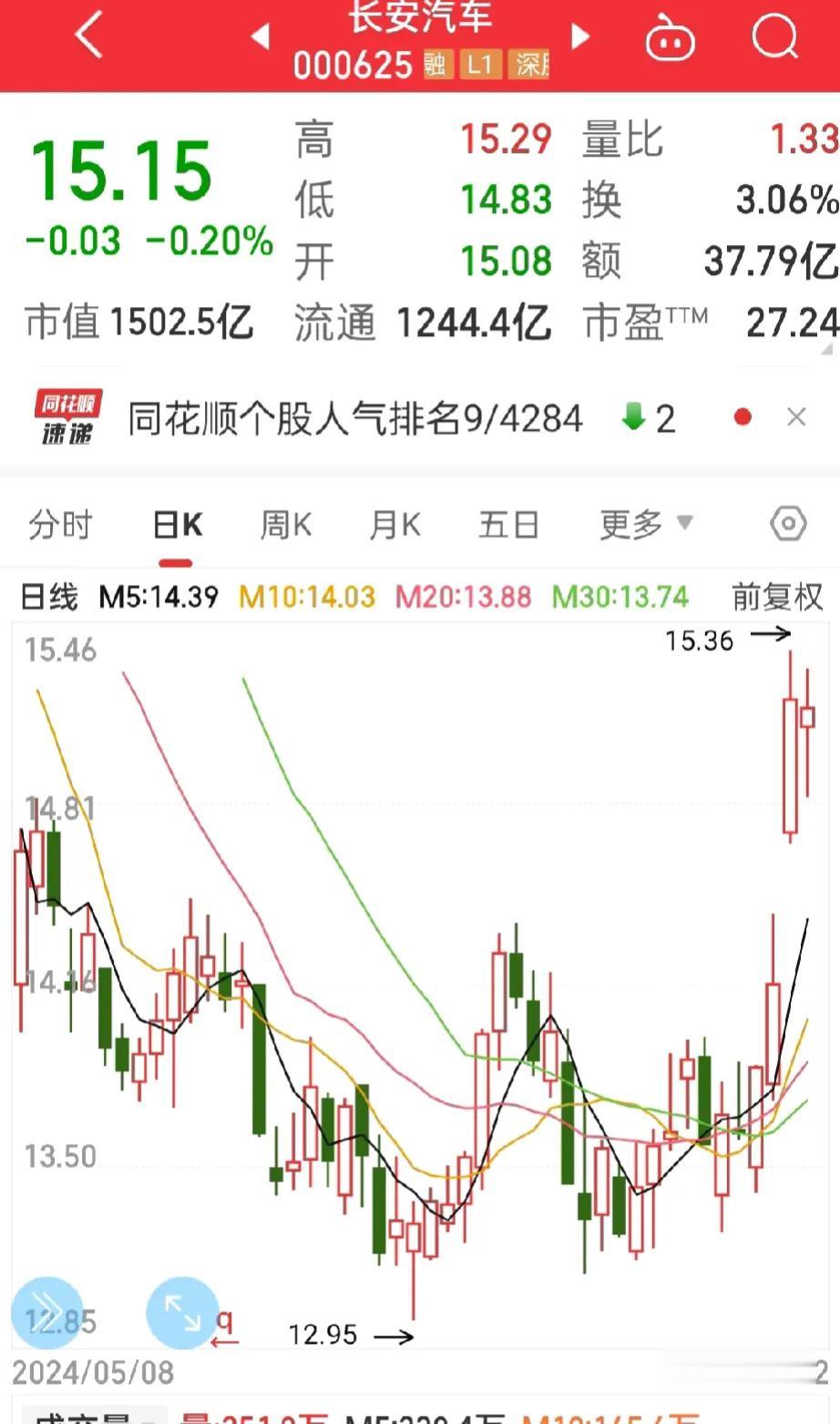Switch to the 月K tab
This screenshot has width=840, height=1424.
(394, 524)
